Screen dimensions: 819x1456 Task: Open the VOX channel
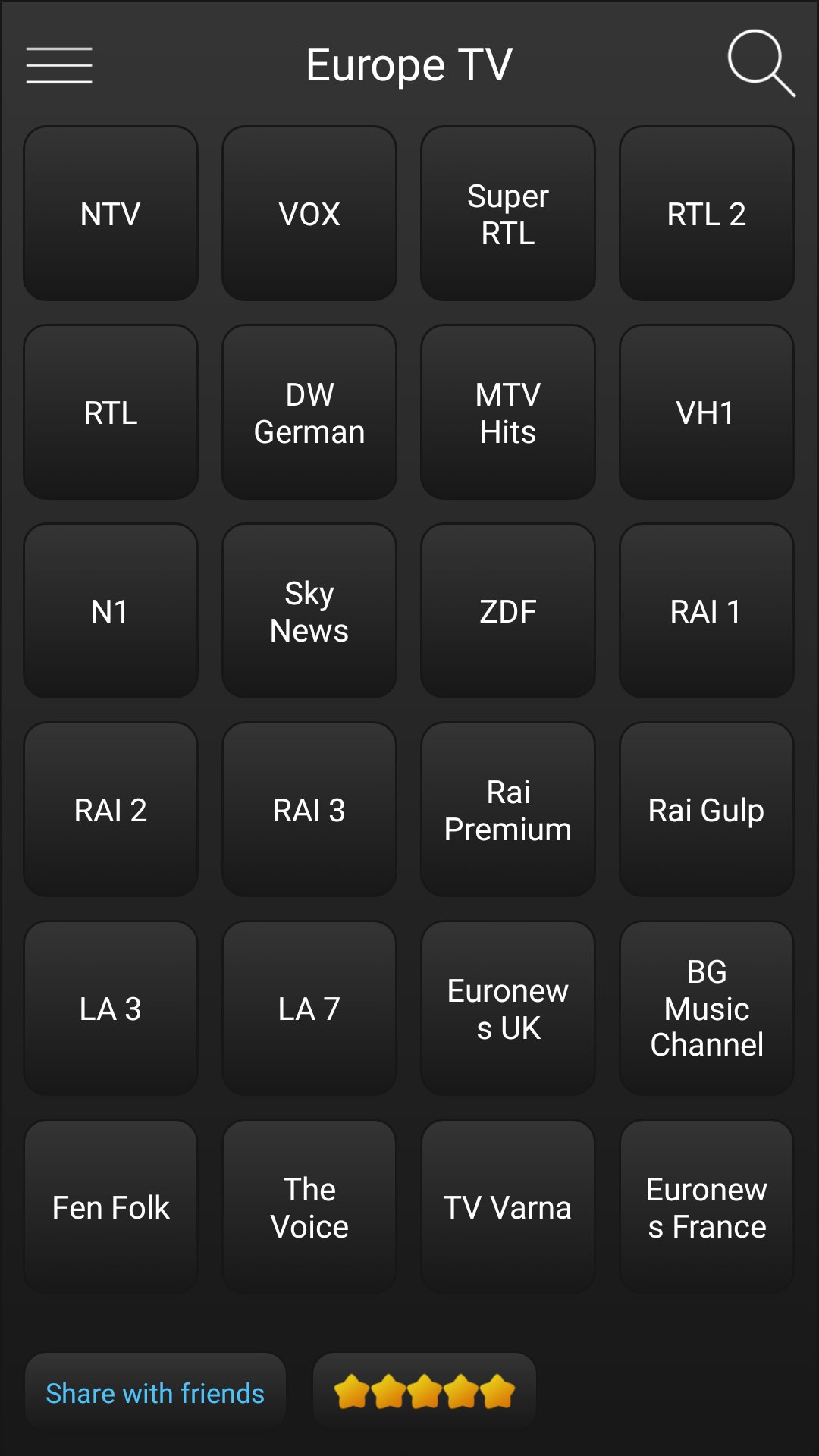[309, 213]
